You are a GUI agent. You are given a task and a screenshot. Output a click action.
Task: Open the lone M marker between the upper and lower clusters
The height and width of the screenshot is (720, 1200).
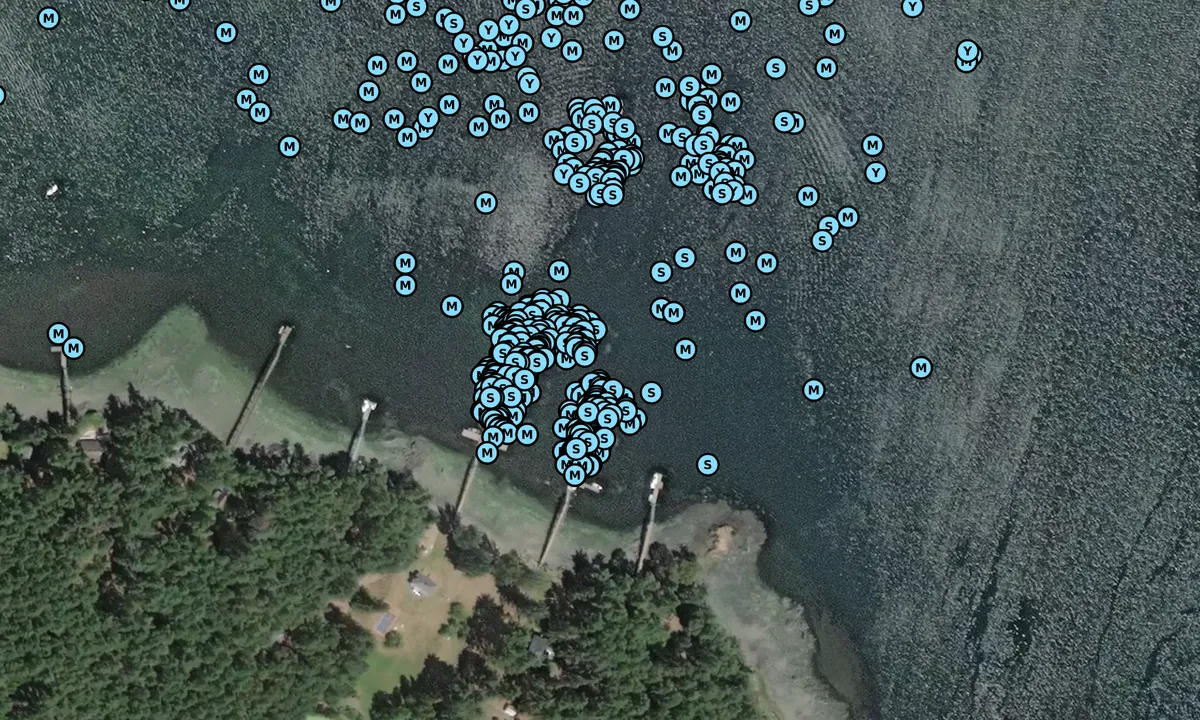tap(486, 203)
